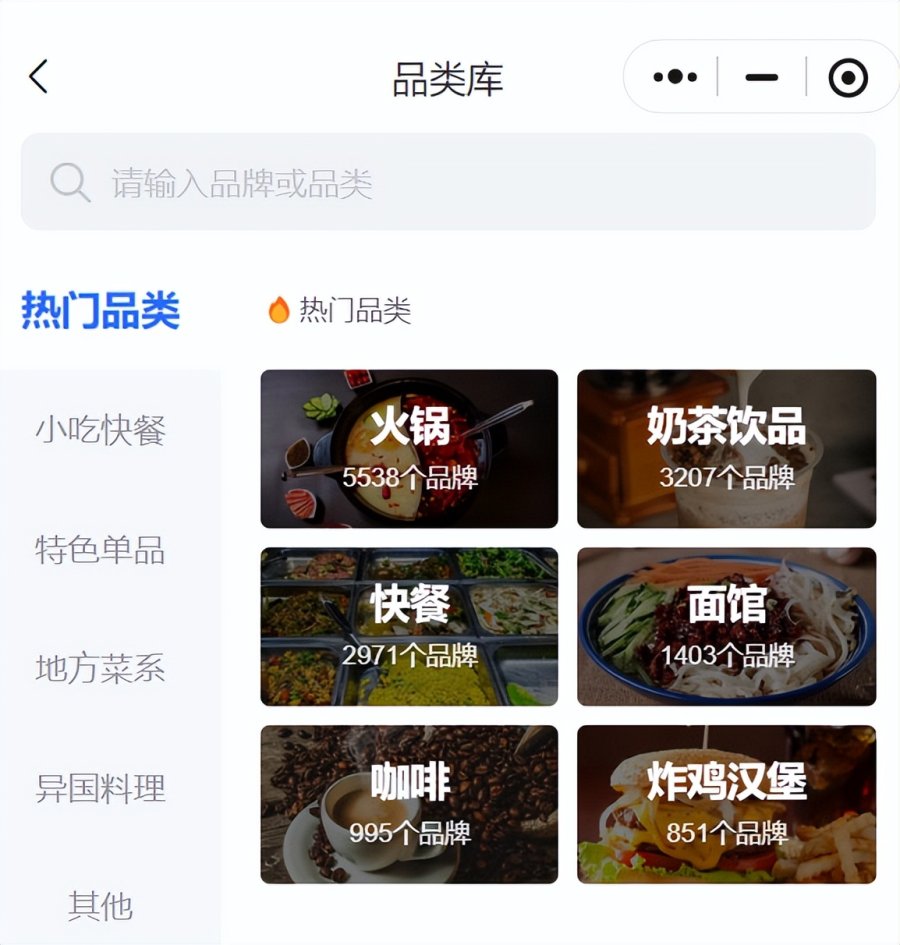This screenshot has height=945, width=900.
Task: Select the 热门品类 sidebar tab
Action: [x=101, y=310]
